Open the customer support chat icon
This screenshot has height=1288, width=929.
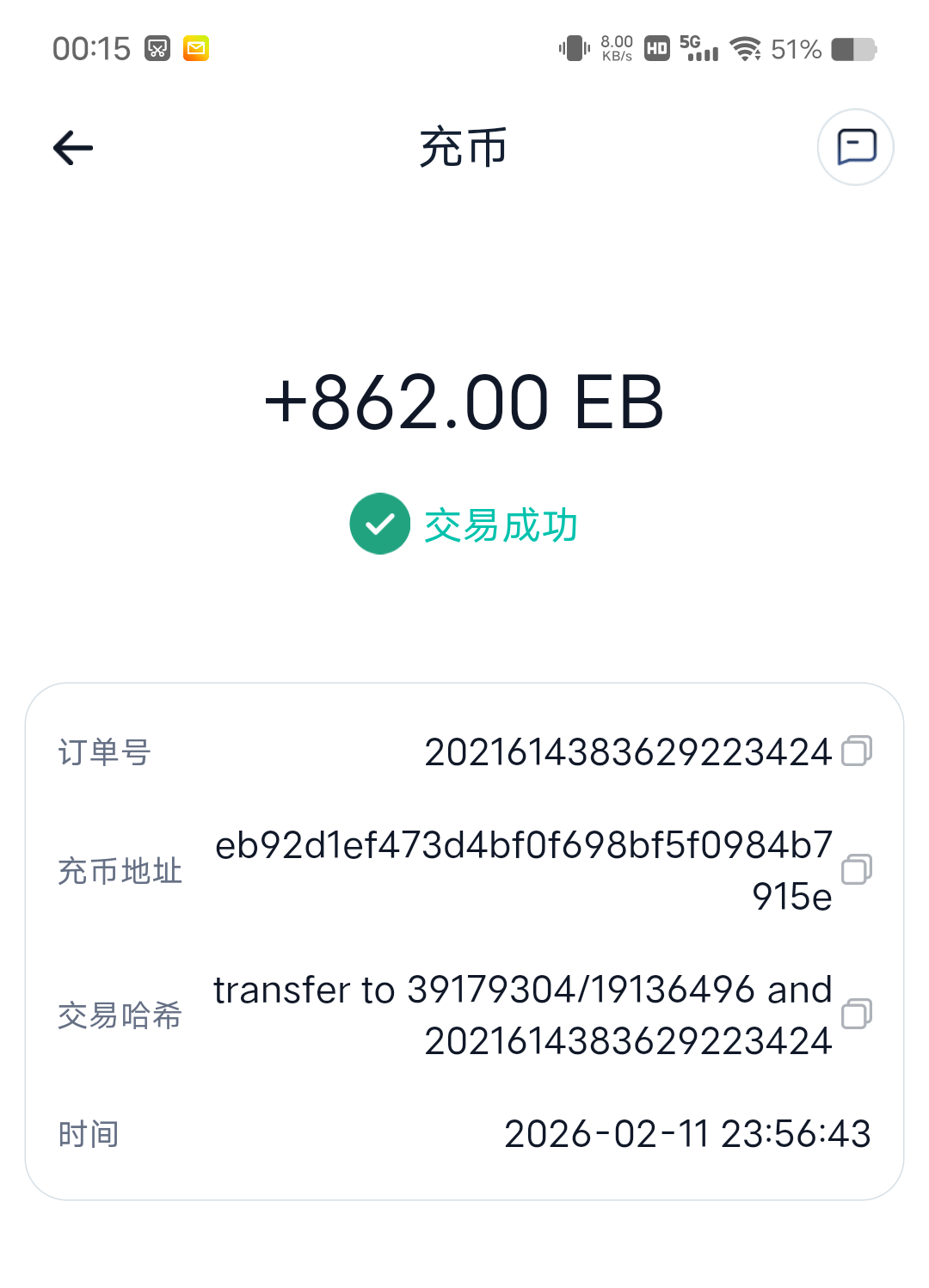(856, 147)
